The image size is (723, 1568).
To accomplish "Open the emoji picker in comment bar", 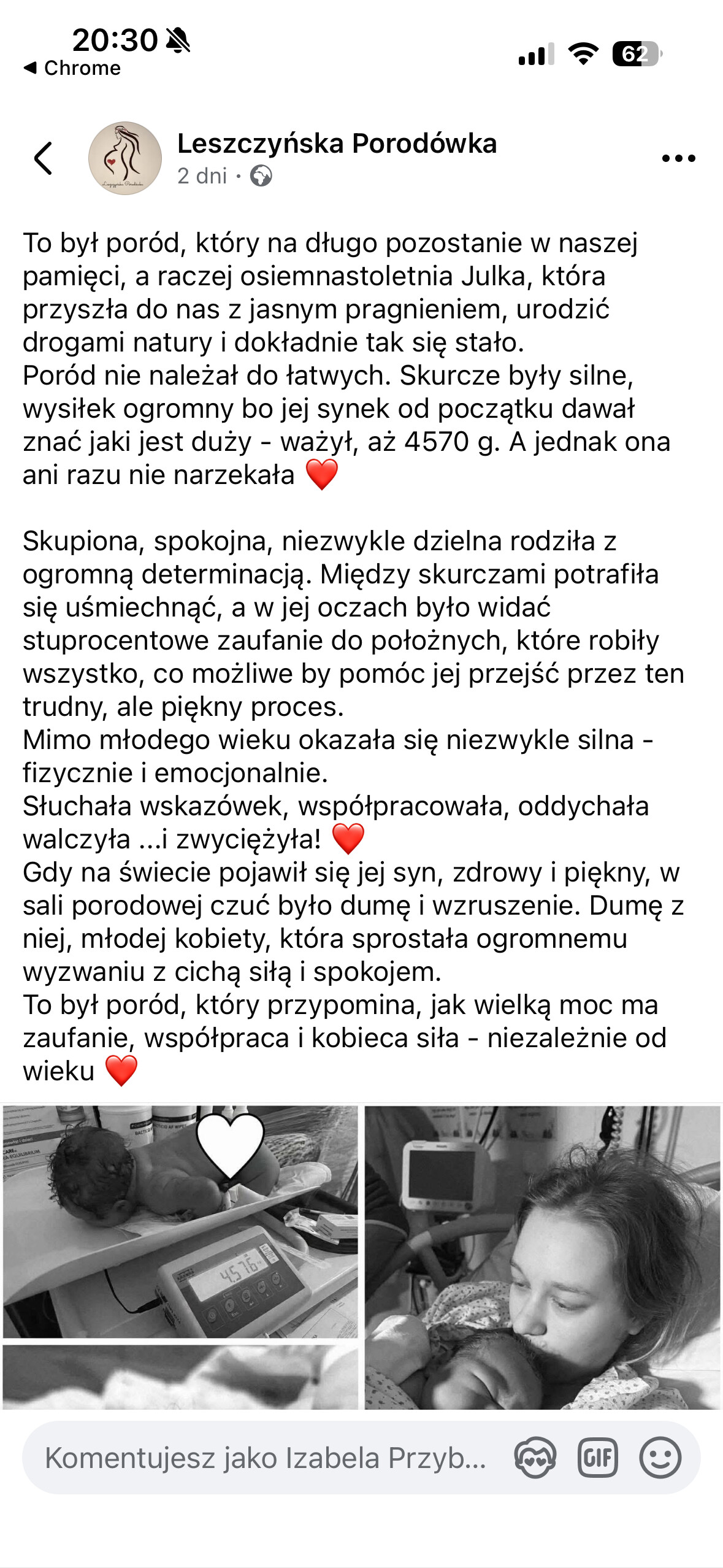I will [x=660, y=1458].
